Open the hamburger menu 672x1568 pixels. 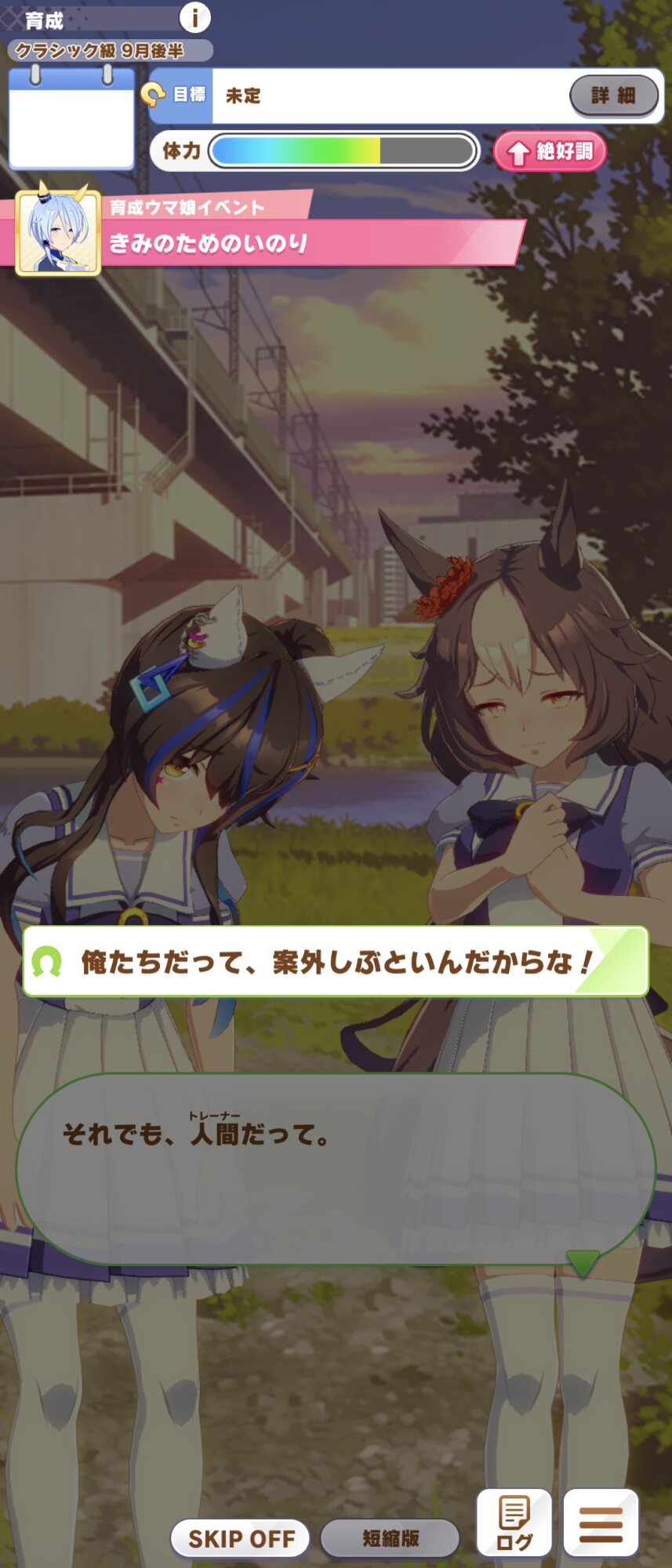click(601, 1523)
